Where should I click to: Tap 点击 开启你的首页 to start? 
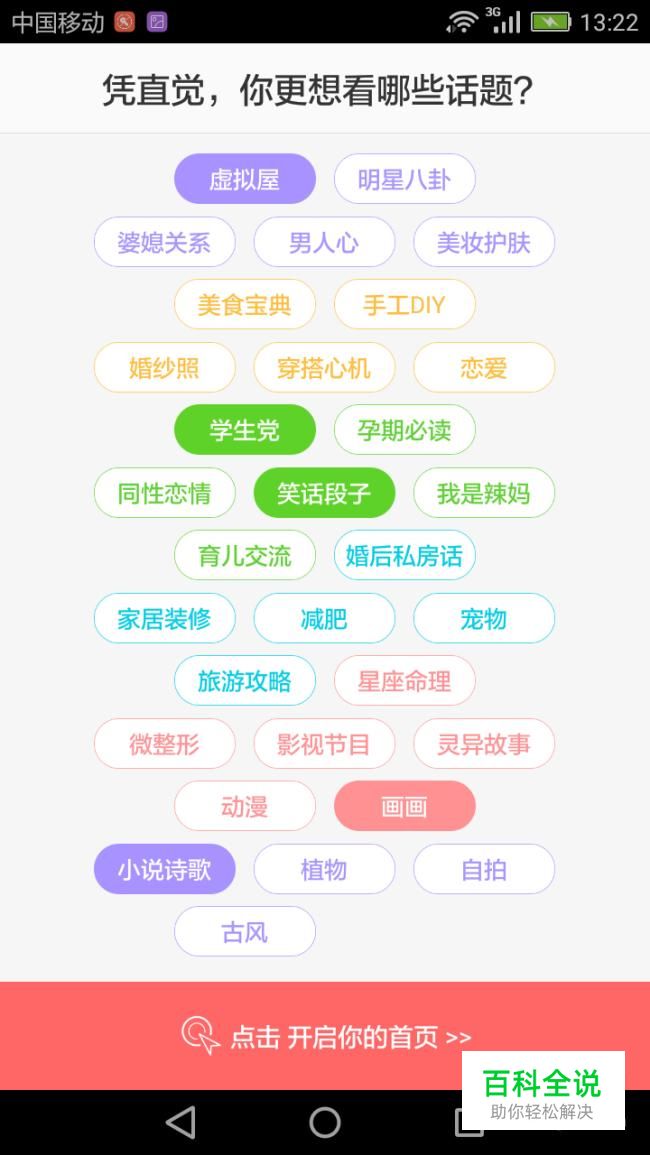point(325,1036)
